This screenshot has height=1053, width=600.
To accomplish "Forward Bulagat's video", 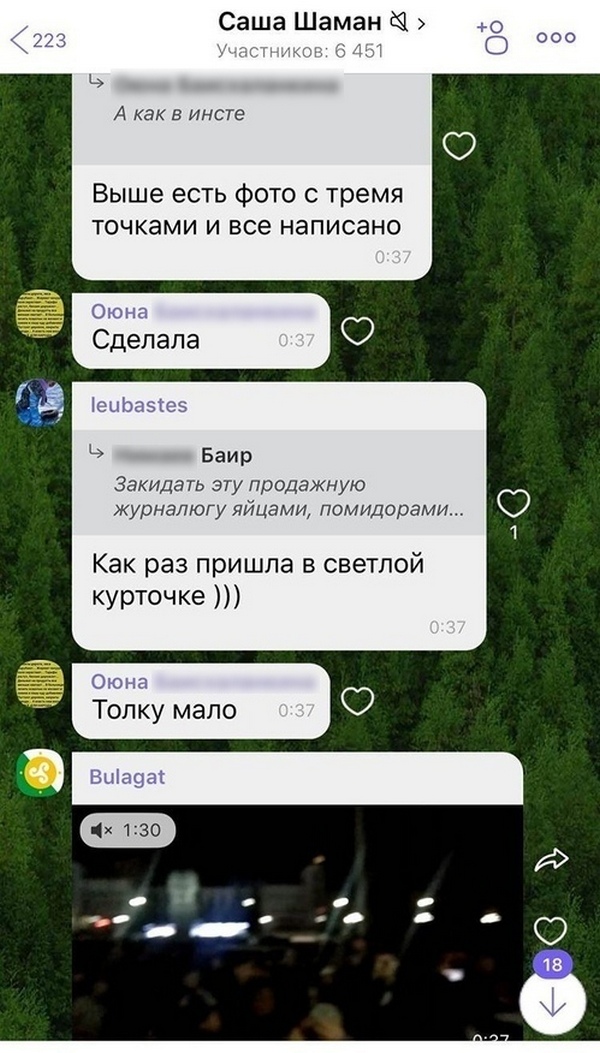I will 551,860.
